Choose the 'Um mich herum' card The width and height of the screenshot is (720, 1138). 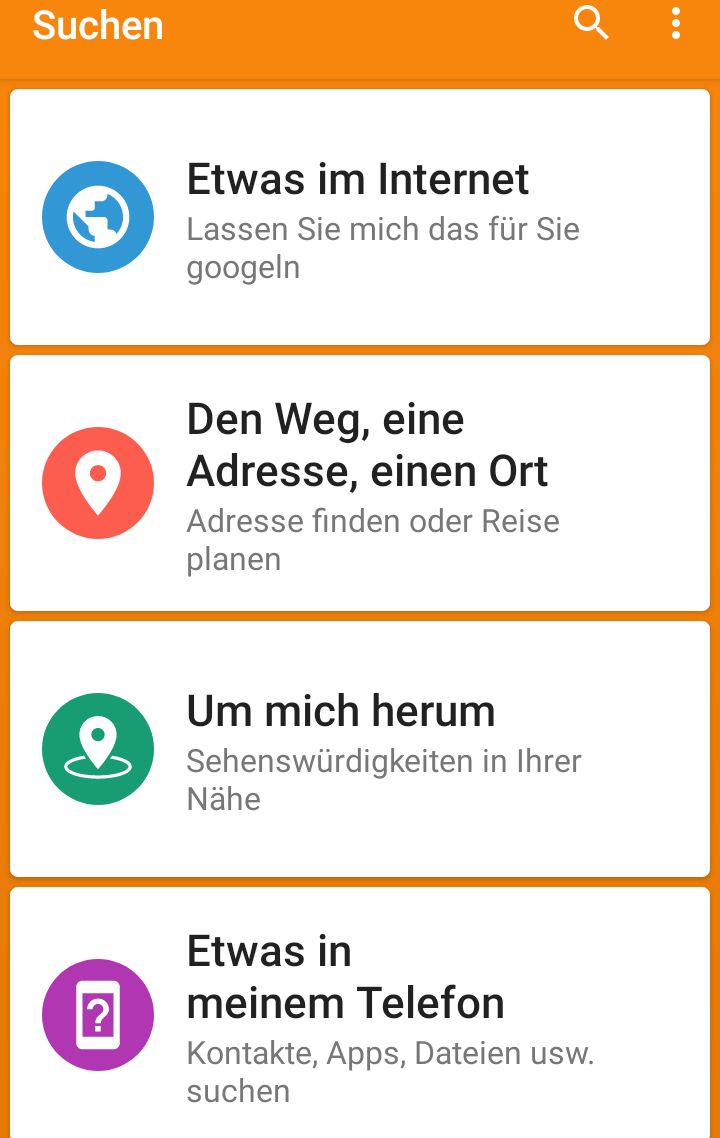(360, 749)
